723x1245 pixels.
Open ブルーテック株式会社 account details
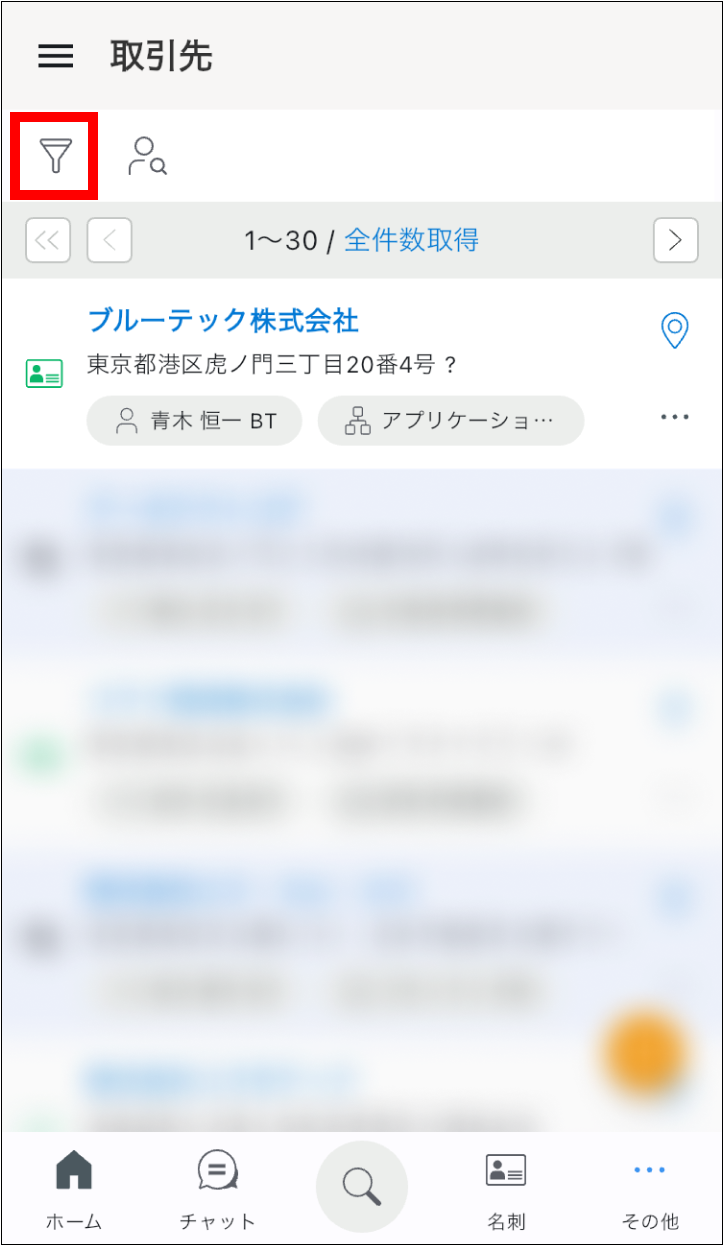click(x=223, y=321)
